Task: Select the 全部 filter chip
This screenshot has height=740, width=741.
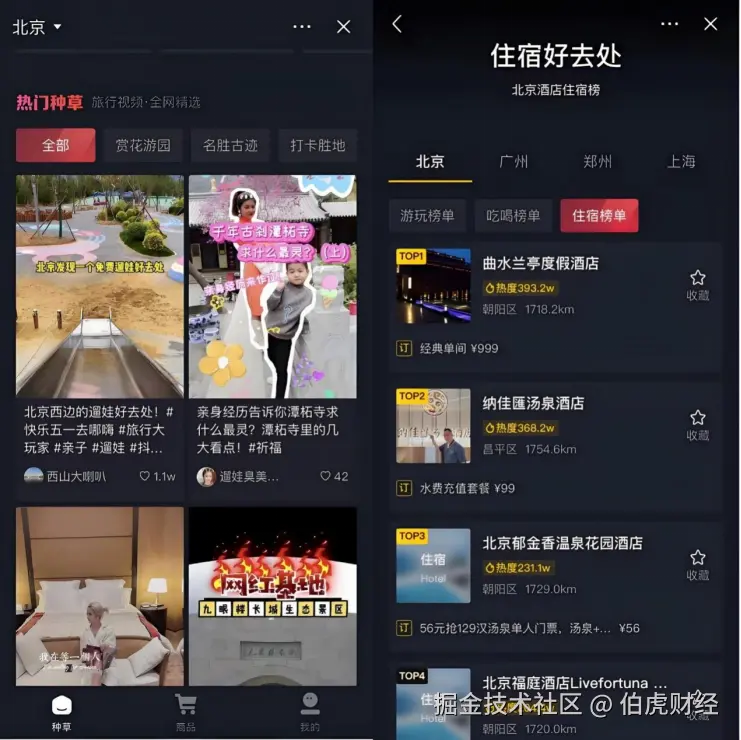Action: pos(56,145)
